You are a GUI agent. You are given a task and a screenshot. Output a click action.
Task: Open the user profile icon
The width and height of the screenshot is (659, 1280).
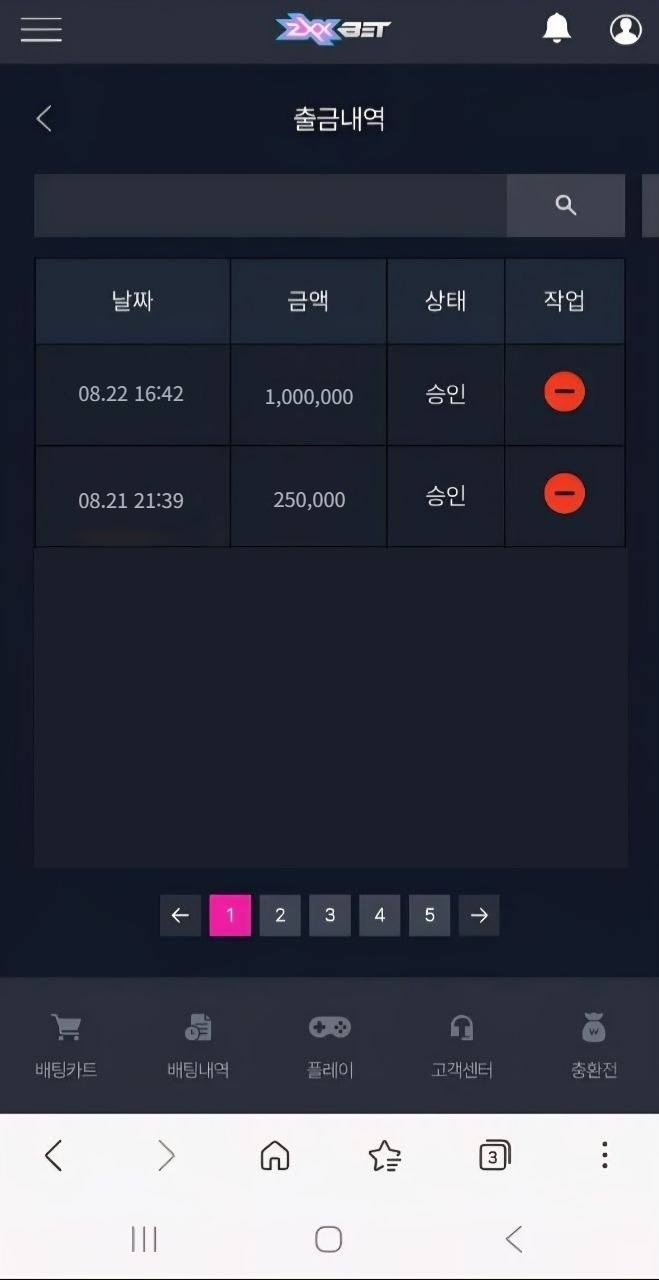tap(626, 30)
